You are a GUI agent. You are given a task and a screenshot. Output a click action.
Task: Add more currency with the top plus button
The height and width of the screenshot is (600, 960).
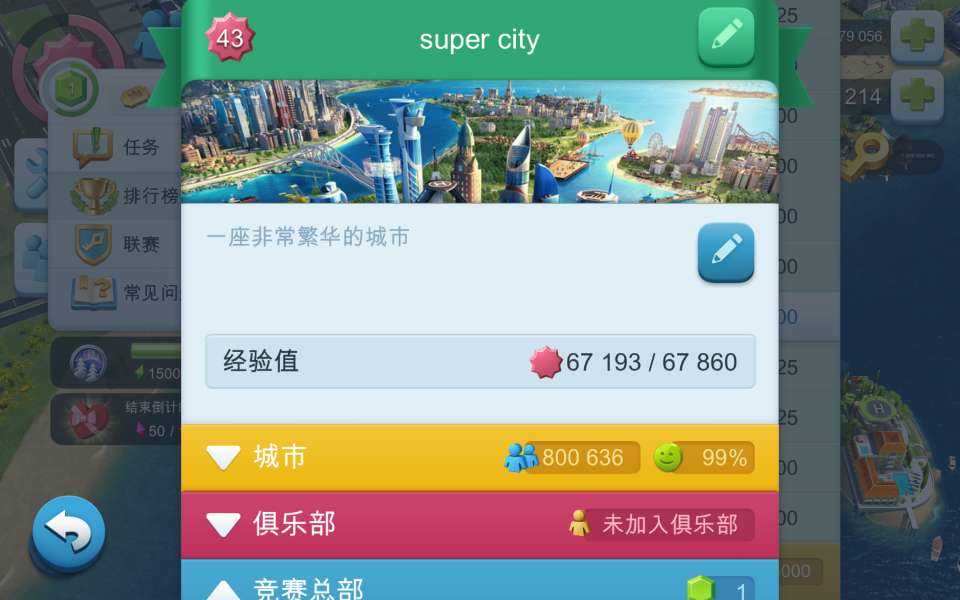[916, 37]
